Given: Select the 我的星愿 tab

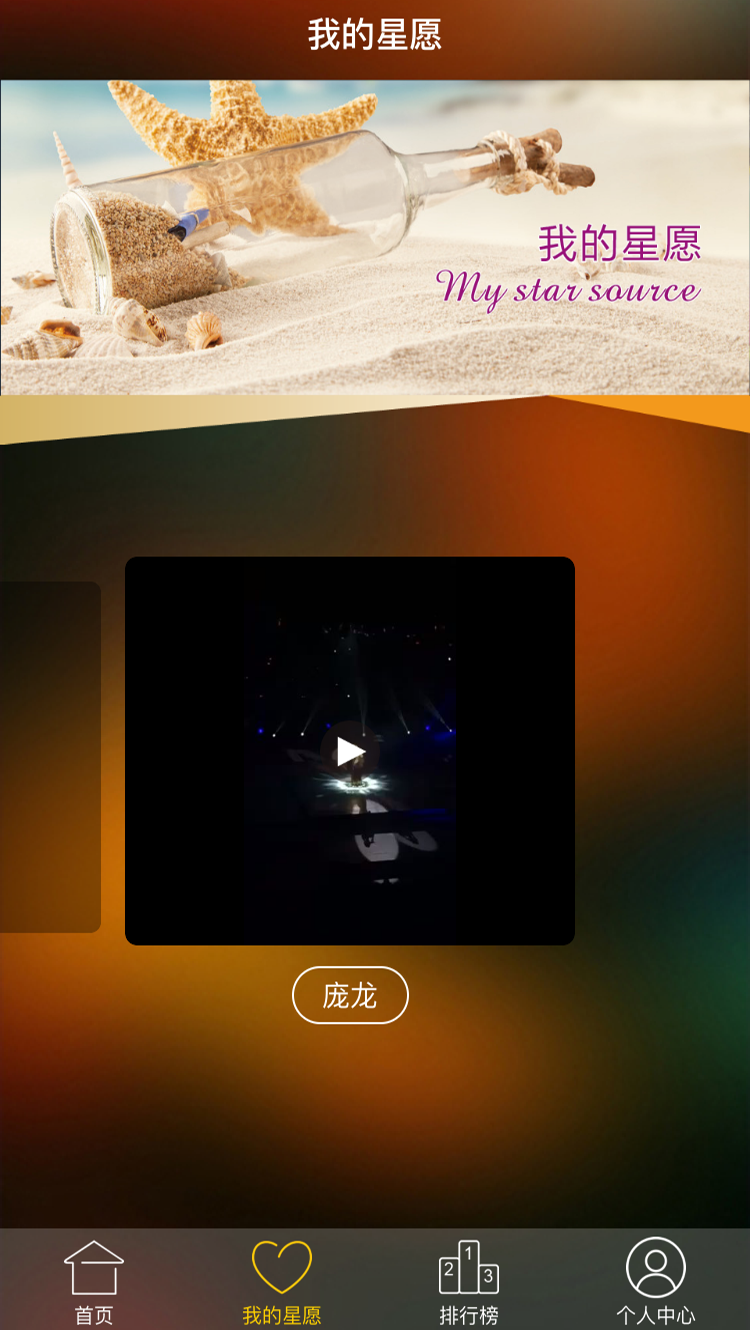Looking at the screenshot, I should (x=281, y=1282).
